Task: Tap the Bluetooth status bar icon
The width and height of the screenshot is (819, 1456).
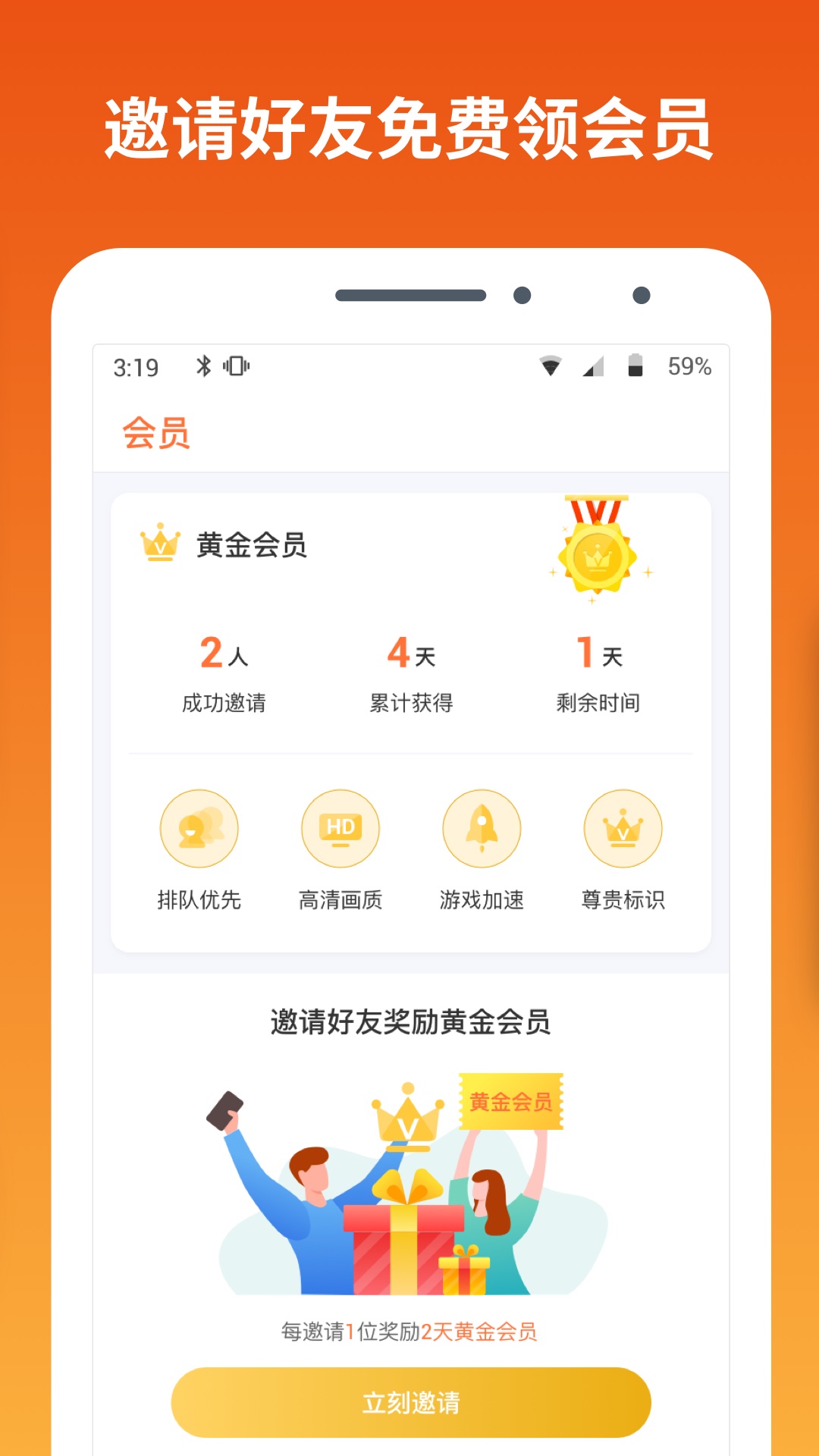Action: pos(203,366)
